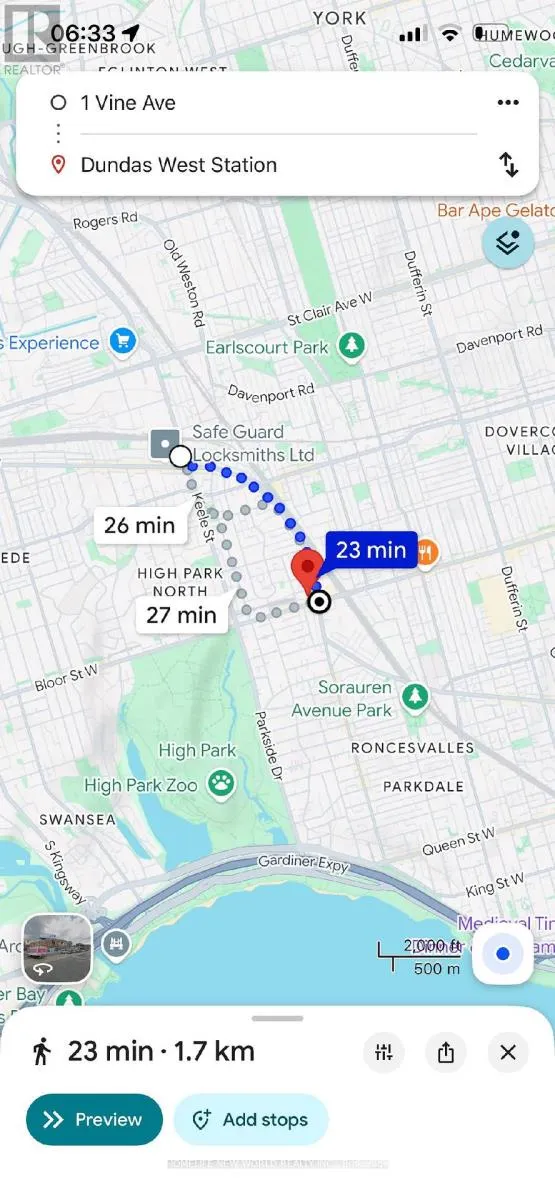Select the 26 min alternate route
The width and height of the screenshot is (555, 1200).
(140, 525)
